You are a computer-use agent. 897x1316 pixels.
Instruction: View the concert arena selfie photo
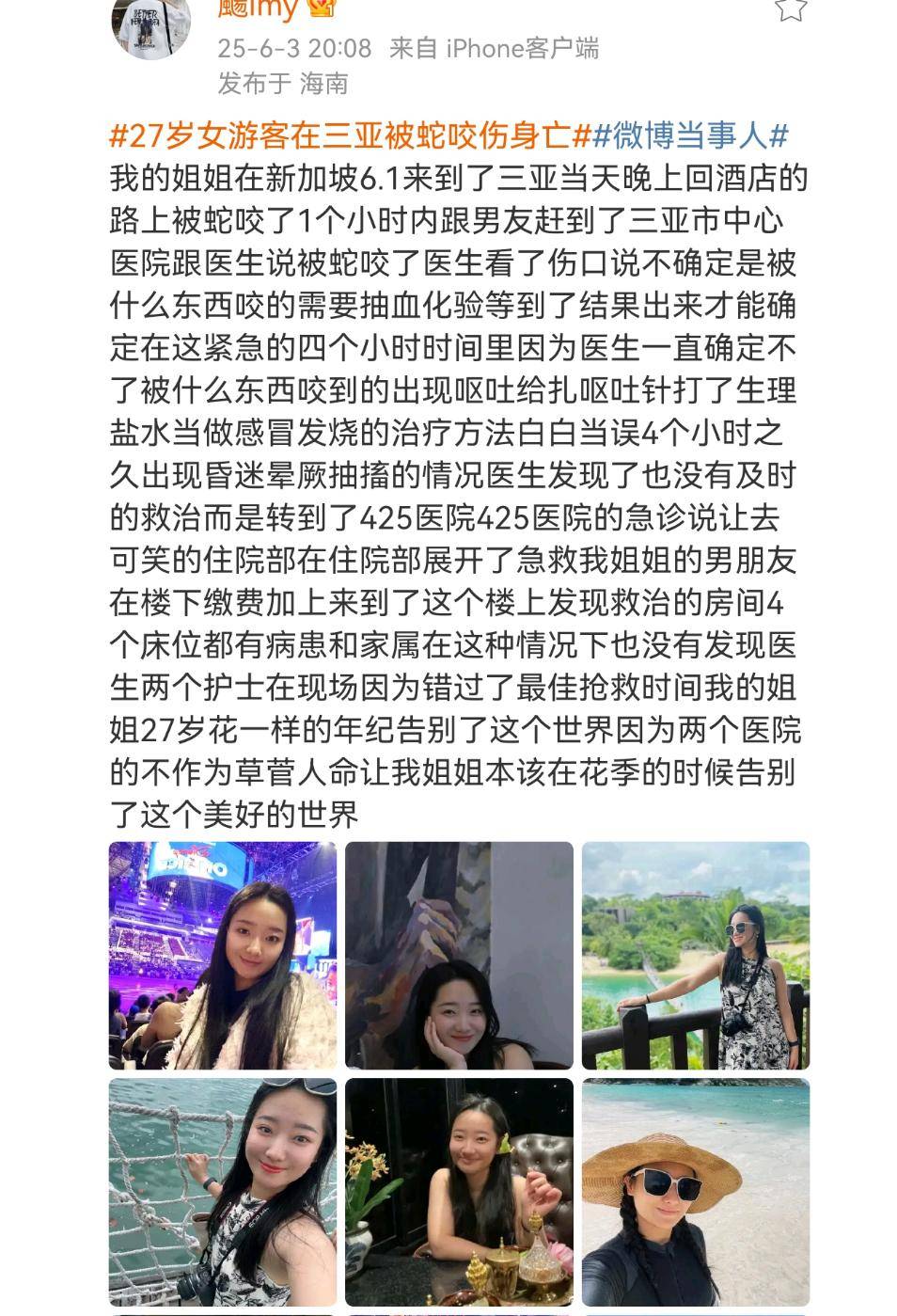[223, 955]
